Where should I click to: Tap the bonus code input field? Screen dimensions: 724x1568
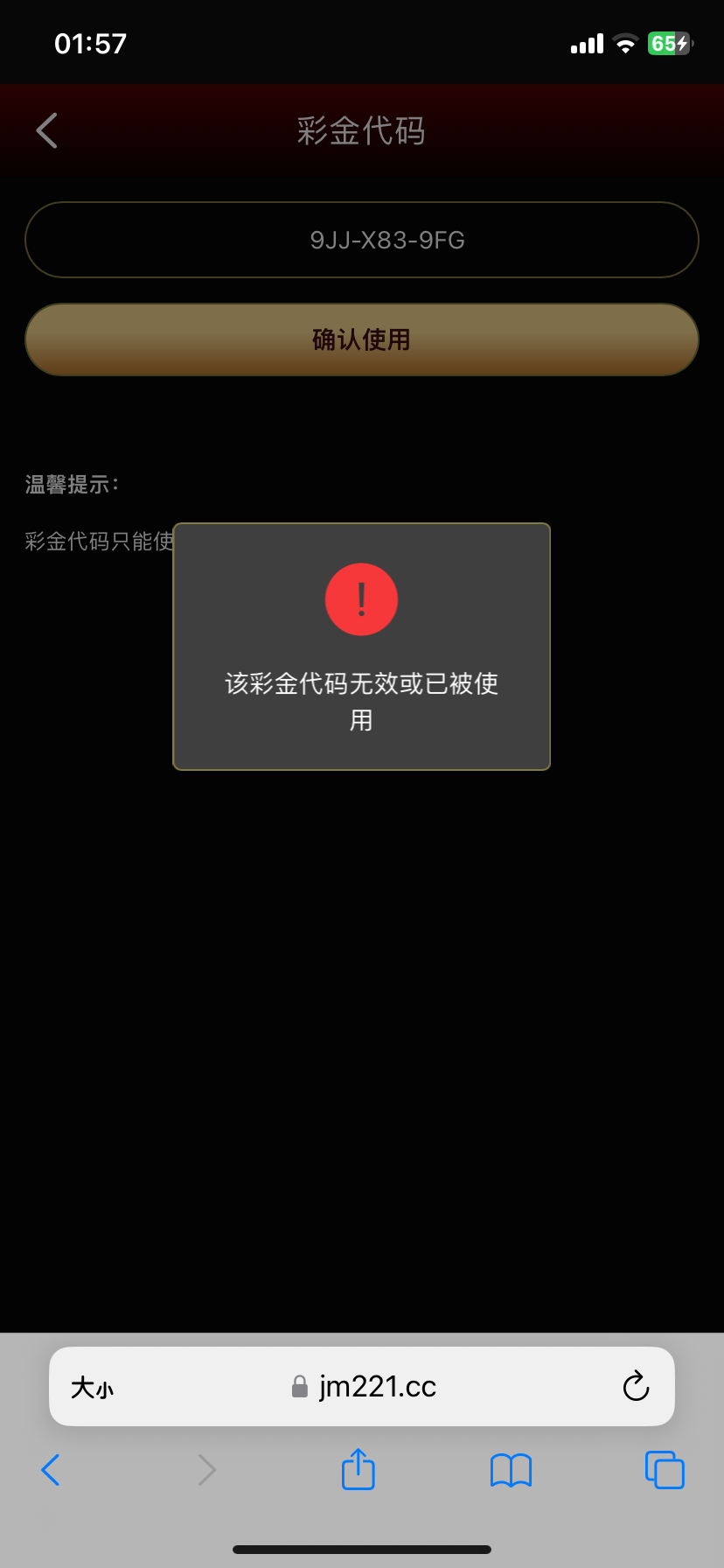tap(362, 240)
